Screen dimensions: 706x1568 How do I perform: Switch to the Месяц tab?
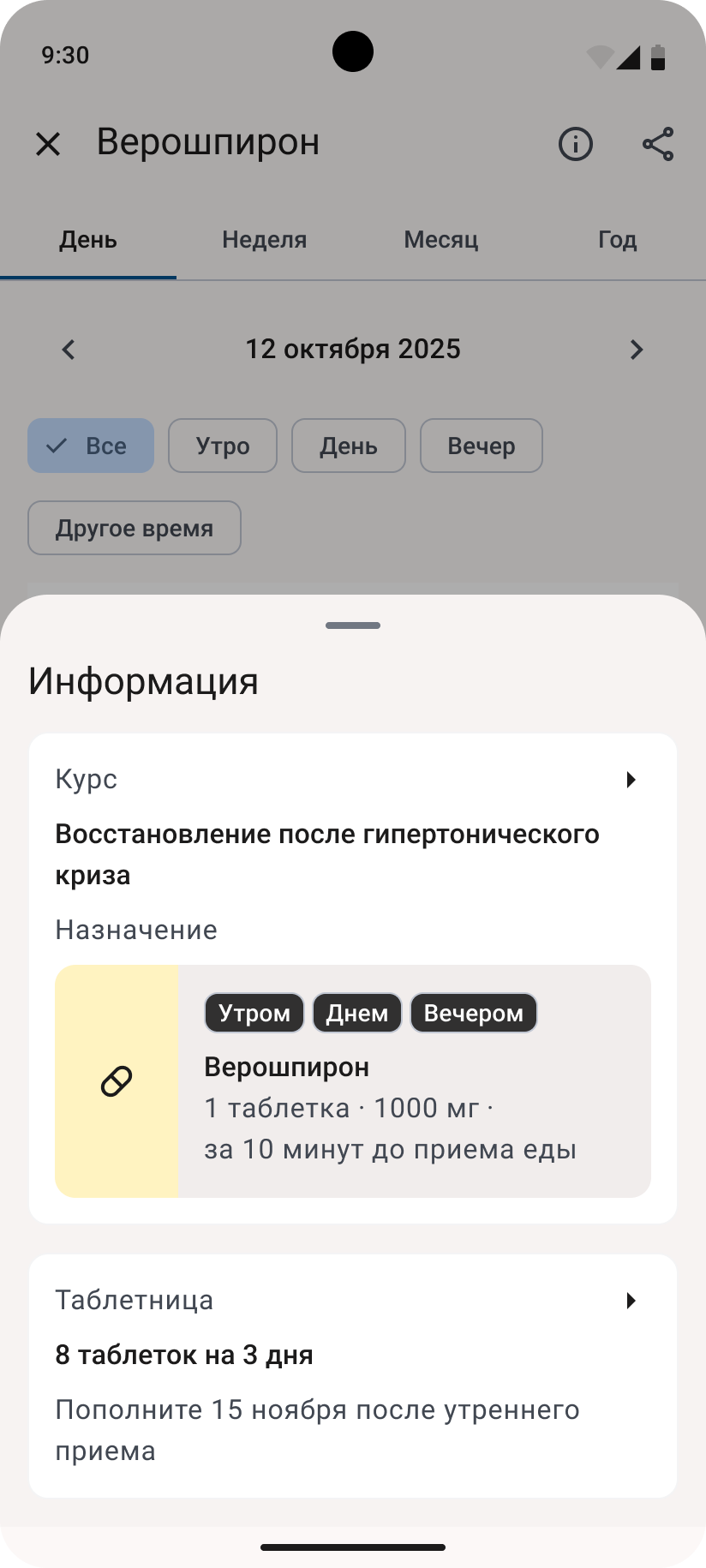(x=440, y=240)
